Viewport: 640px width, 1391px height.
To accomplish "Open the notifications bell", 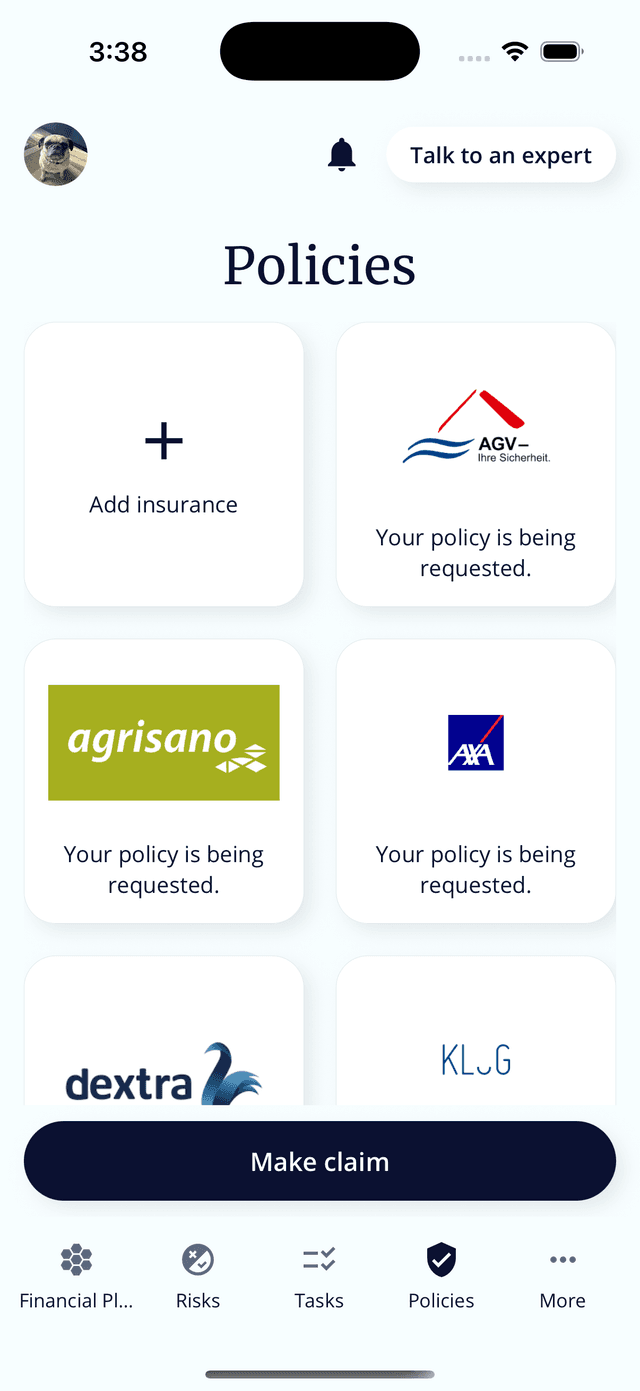I will pyautogui.click(x=342, y=155).
